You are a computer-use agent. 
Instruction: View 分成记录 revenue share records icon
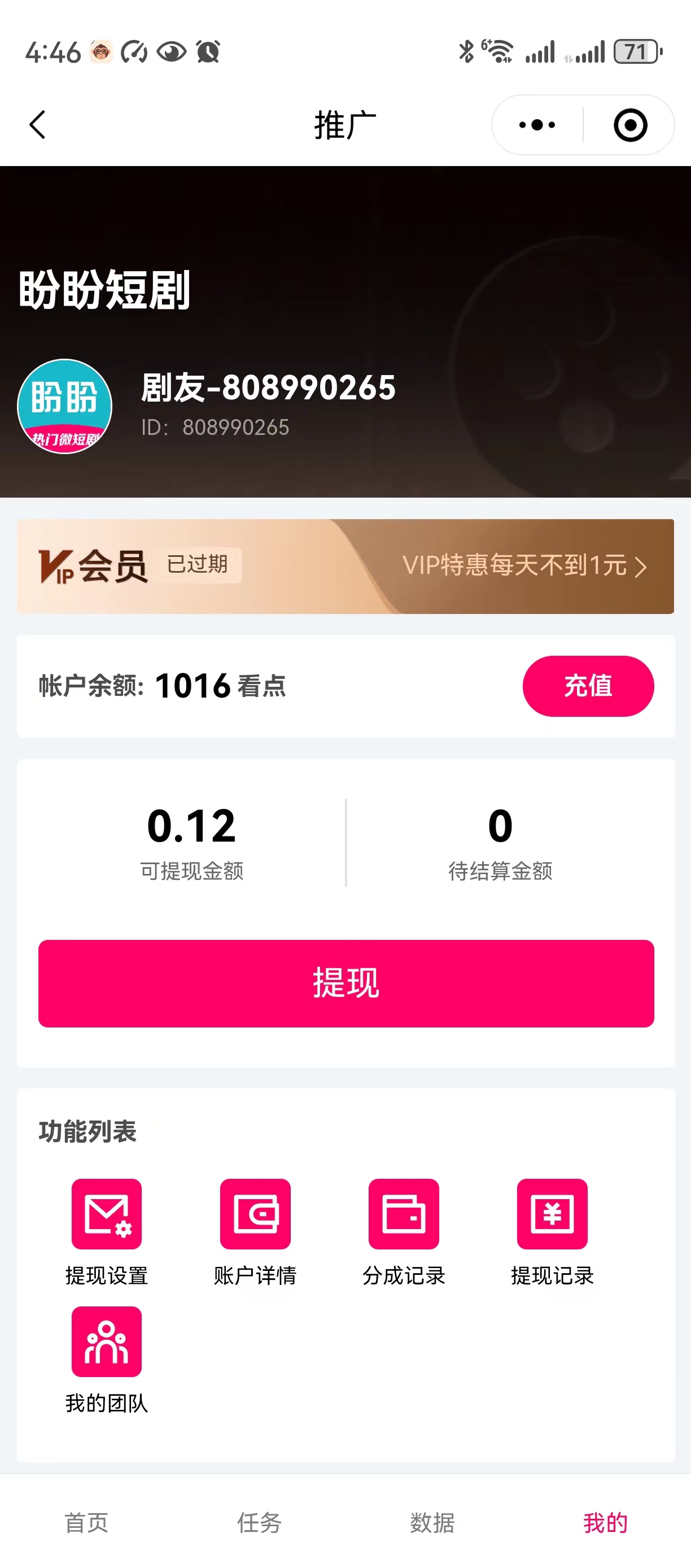click(x=403, y=1216)
